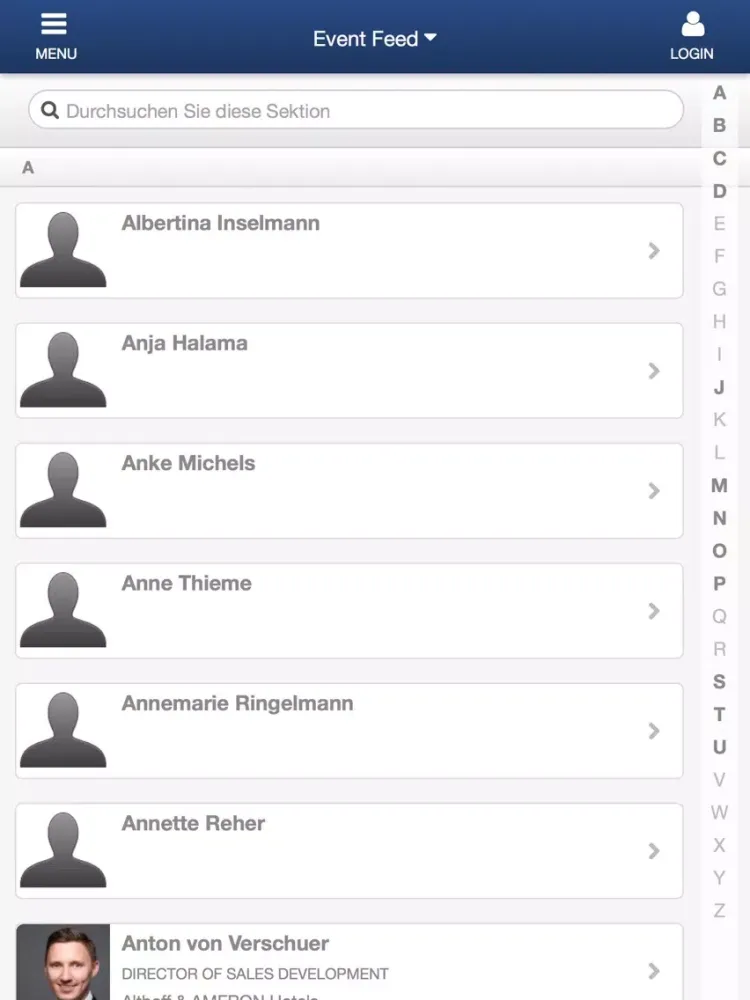The height and width of the screenshot is (1000, 750).
Task: Show Annemarie Ringelmann's profile
Action: pos(349,730)
